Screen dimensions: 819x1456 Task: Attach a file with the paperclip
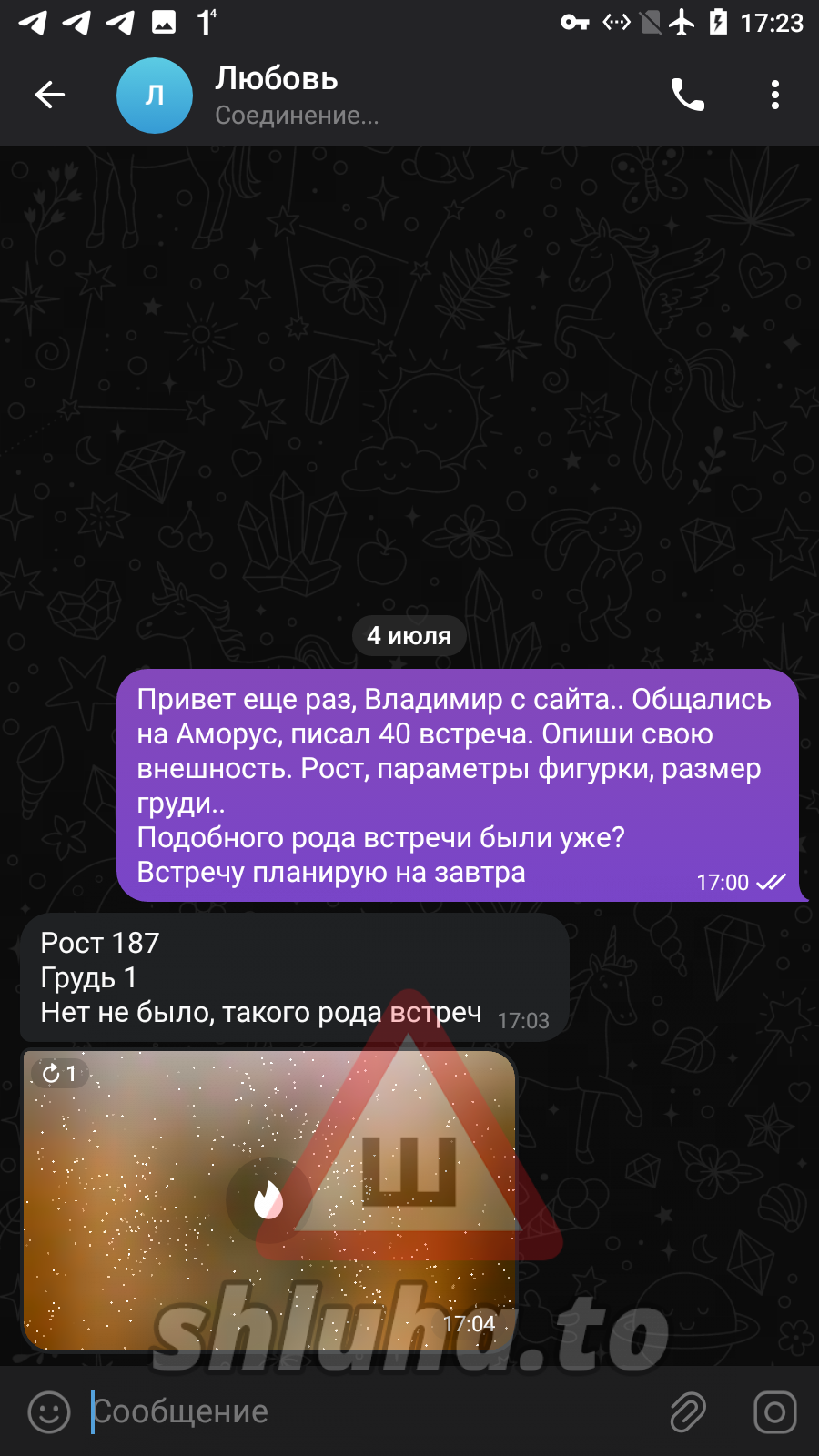click(x=688, y=1412)
